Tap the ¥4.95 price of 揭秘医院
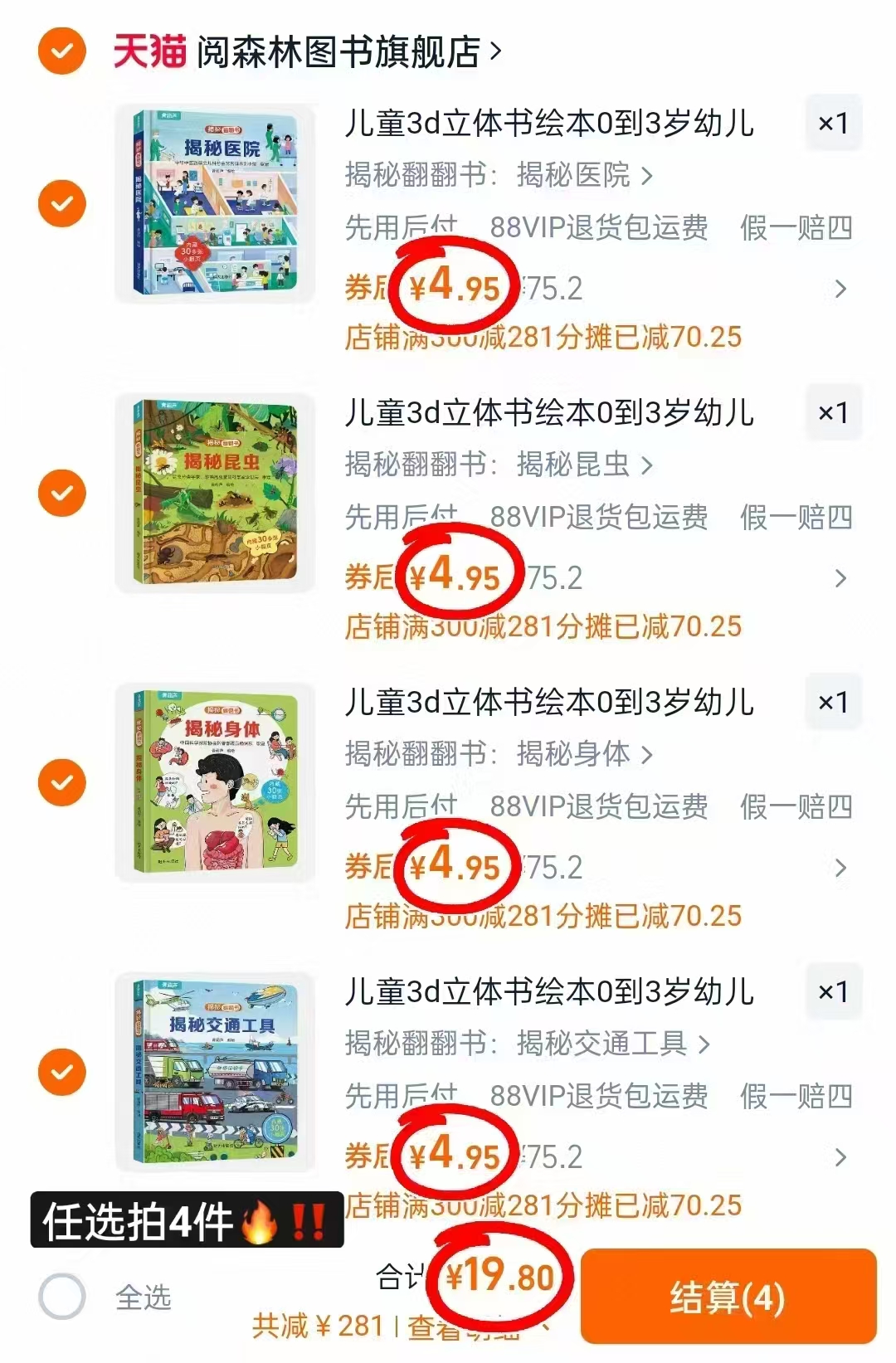Image resolution: width=896 pixels, height=1363 pixels. point(455,286)
